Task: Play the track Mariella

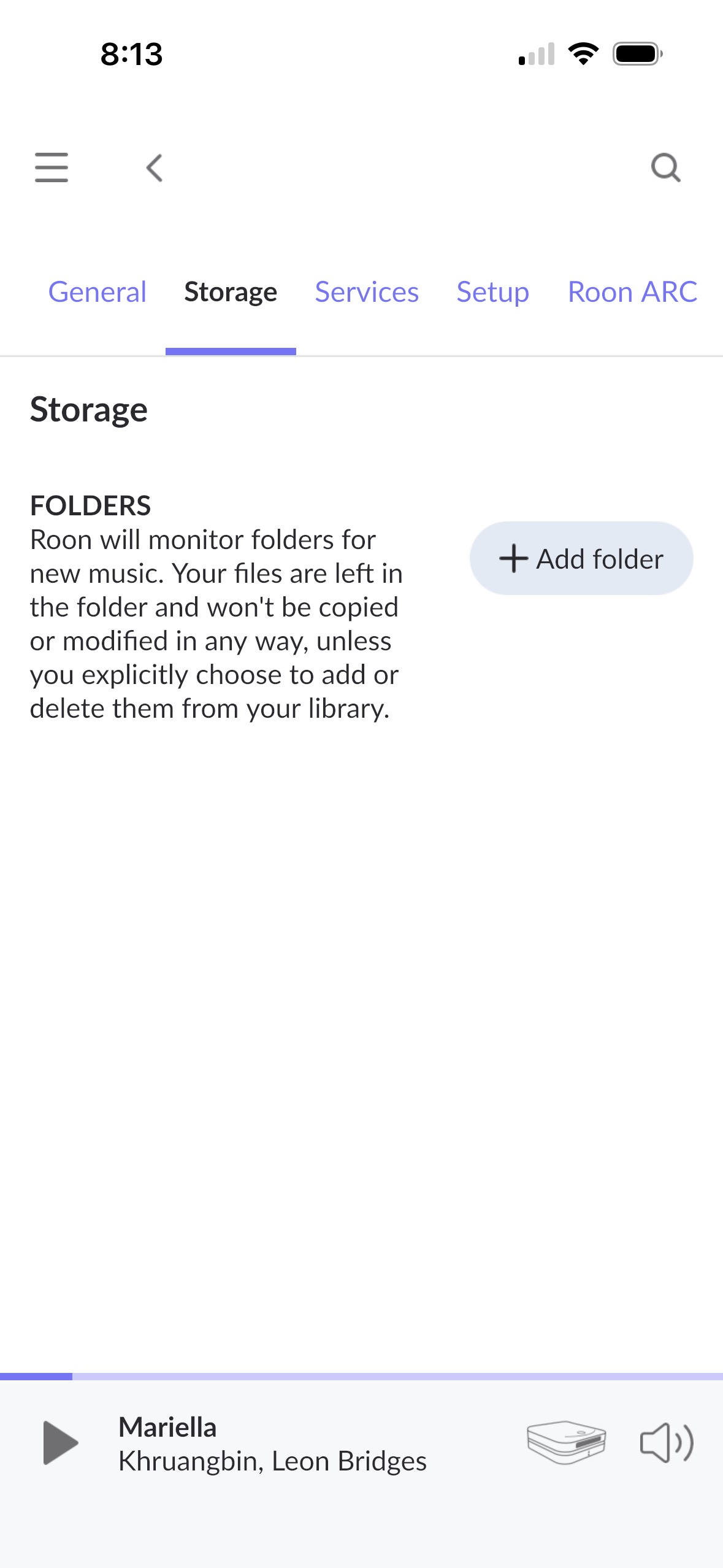Action: click(60, 1443)
